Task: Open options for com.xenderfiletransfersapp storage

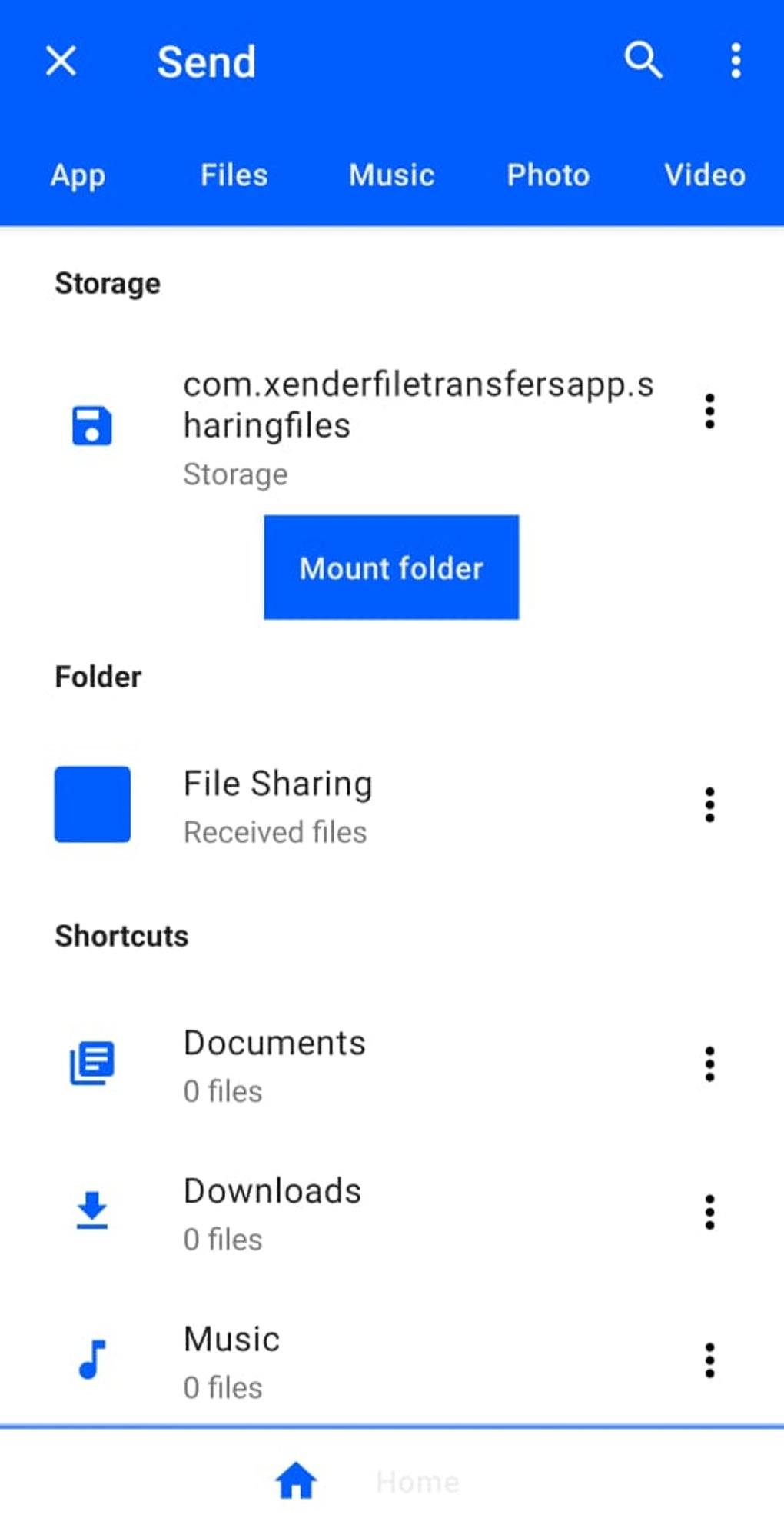Action: pos(709,411)
